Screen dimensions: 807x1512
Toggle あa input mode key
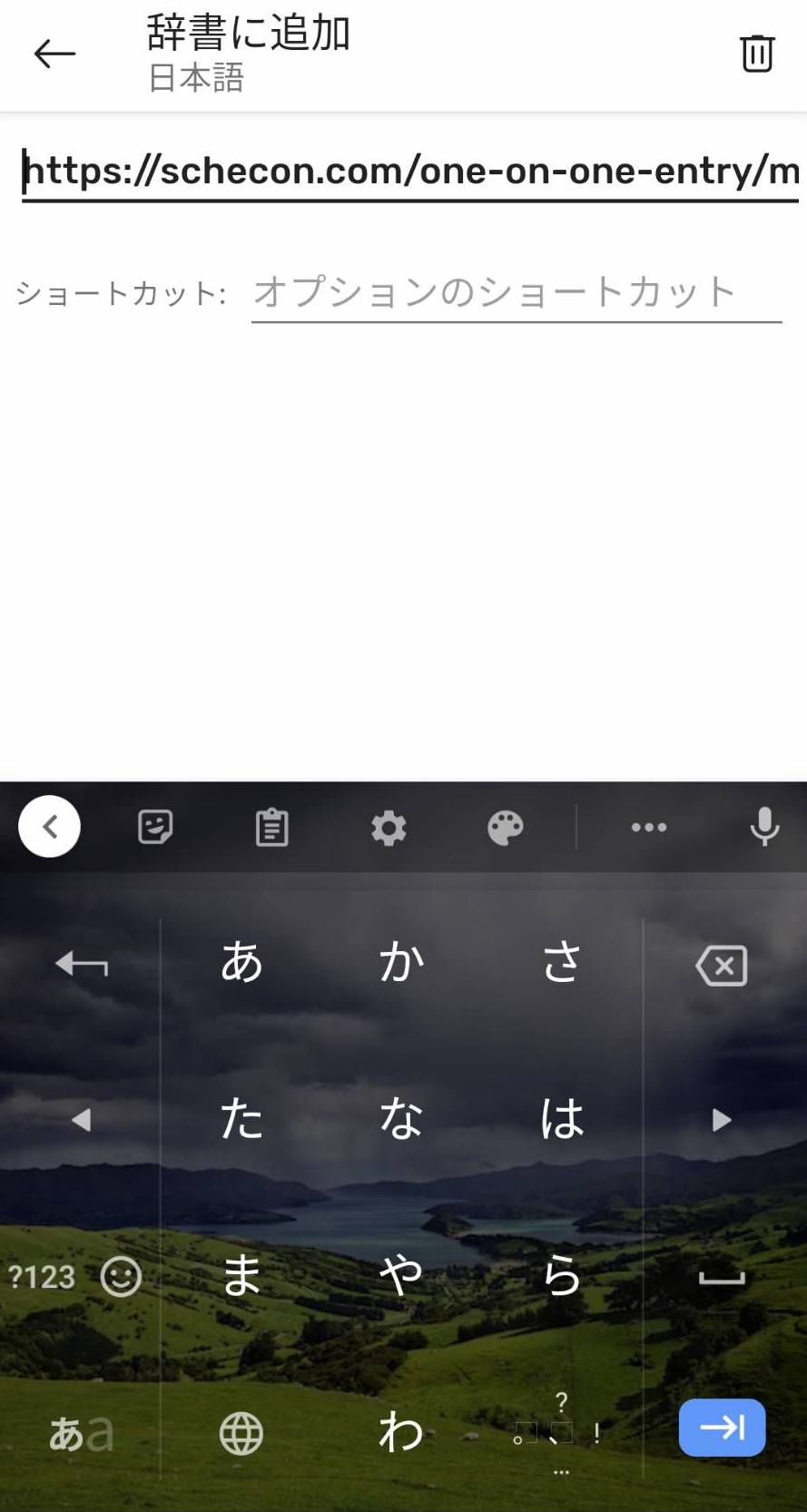[x=81, y=1434]
